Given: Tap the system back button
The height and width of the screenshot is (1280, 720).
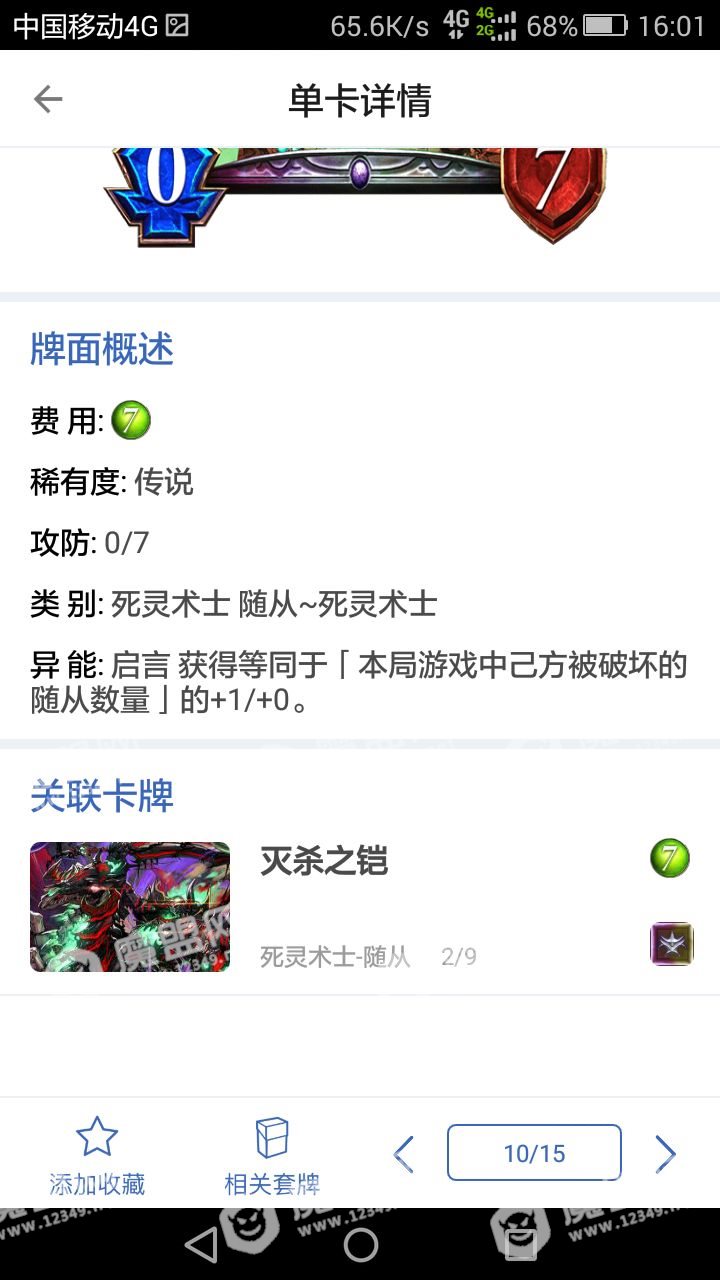Looking at the screenshot, I should click(x=201, y=1245).
